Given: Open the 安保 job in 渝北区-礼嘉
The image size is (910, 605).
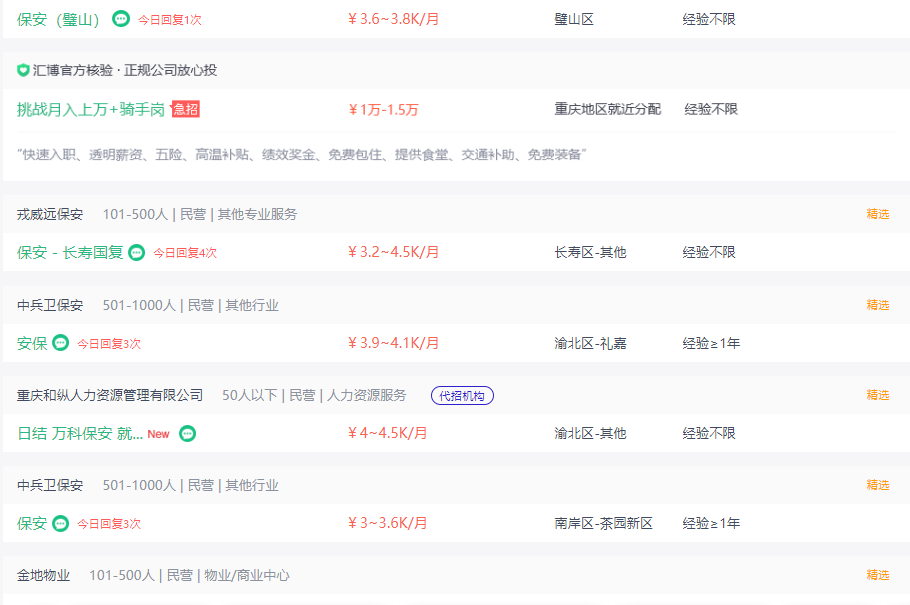Looking at the screenshot, I should tap(32, 343).
